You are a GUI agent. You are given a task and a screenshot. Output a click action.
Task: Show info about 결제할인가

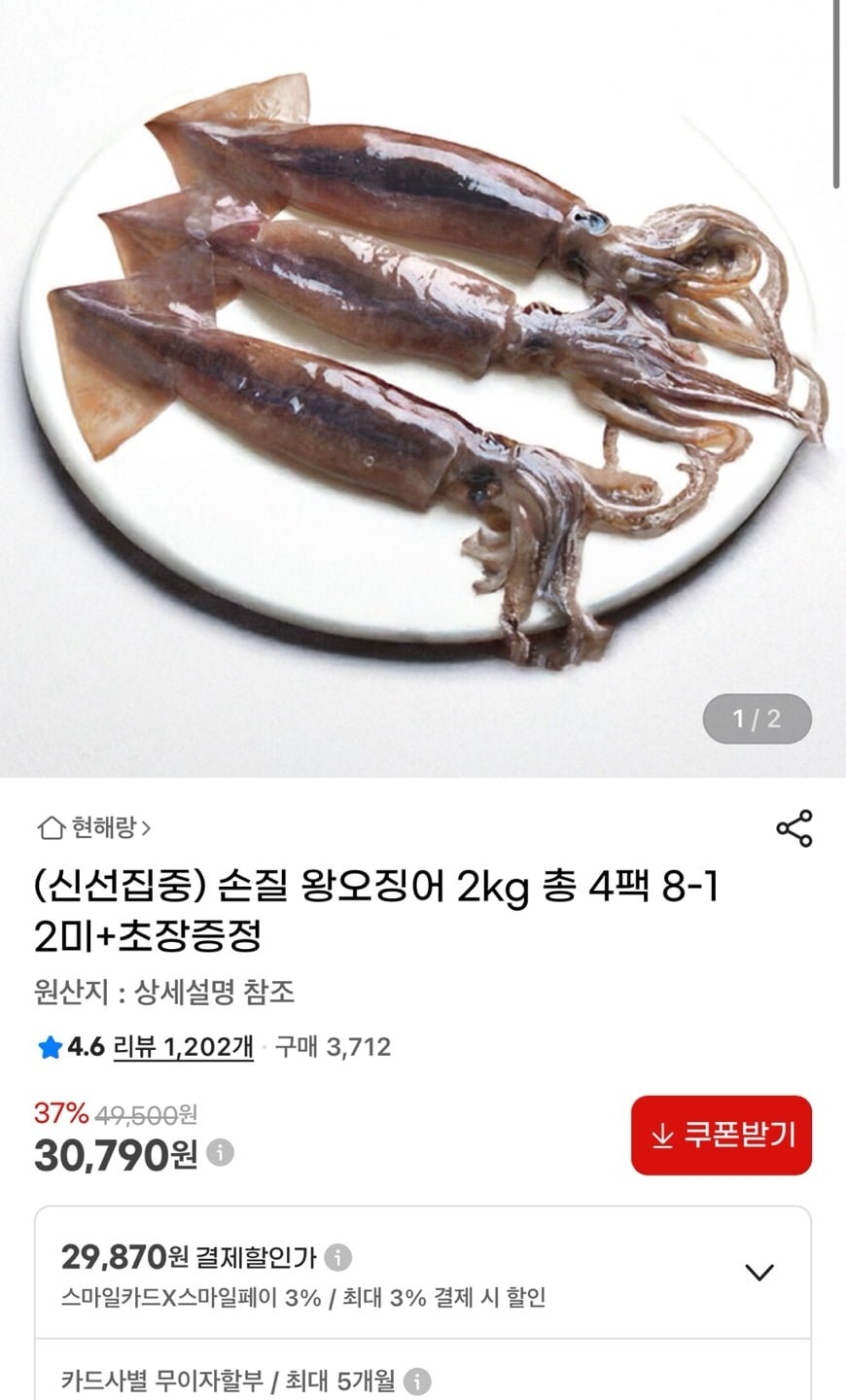click(337, 1258)
